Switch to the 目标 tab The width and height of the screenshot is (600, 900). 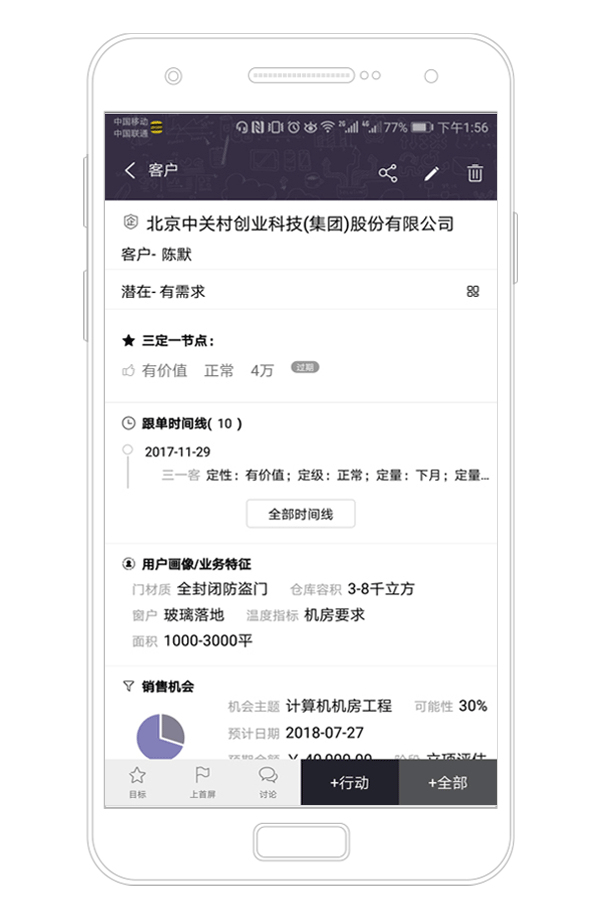[137, 781]
